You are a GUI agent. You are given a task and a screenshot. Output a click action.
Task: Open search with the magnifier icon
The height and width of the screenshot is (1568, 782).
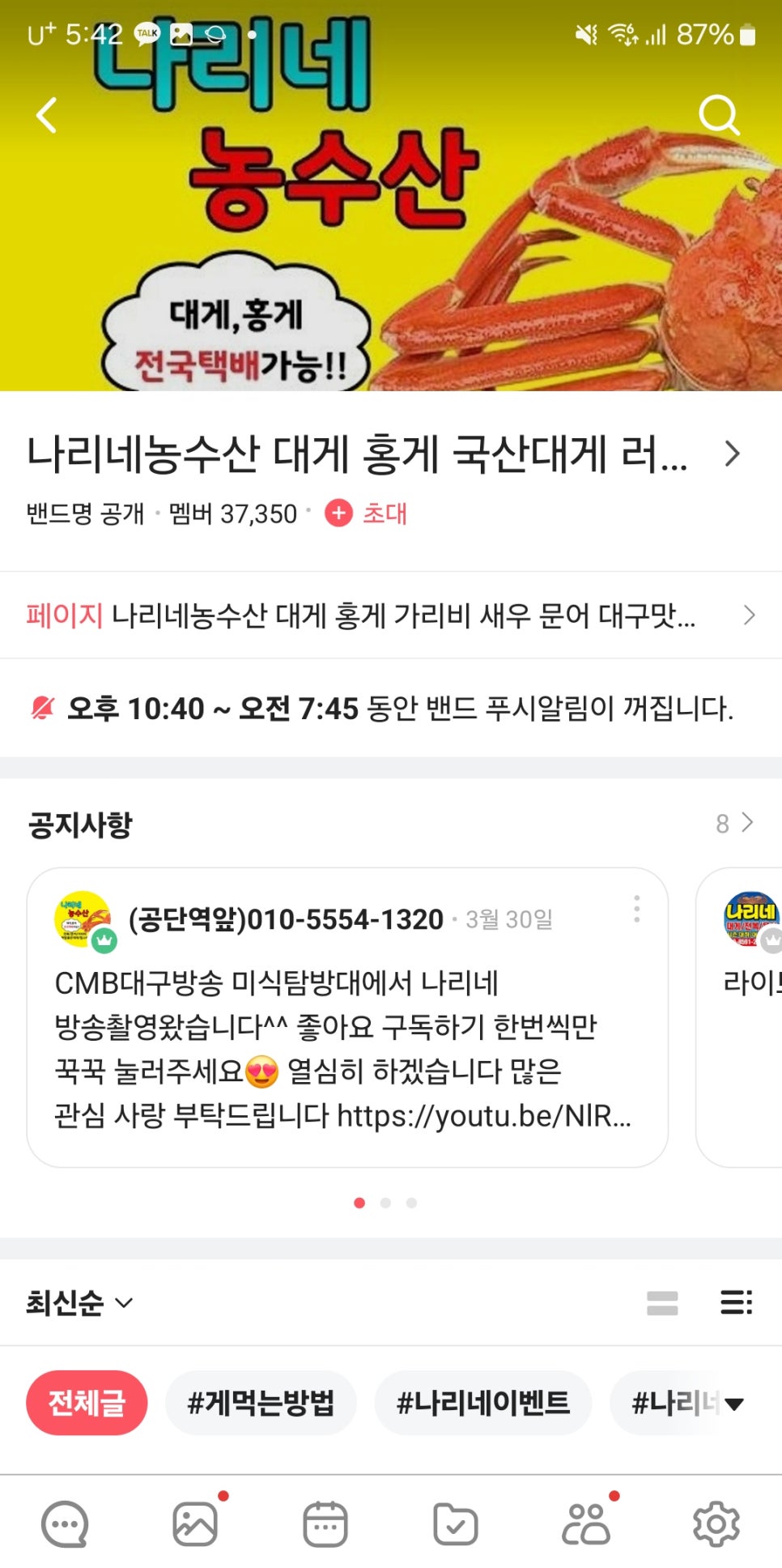click(719, 115)
